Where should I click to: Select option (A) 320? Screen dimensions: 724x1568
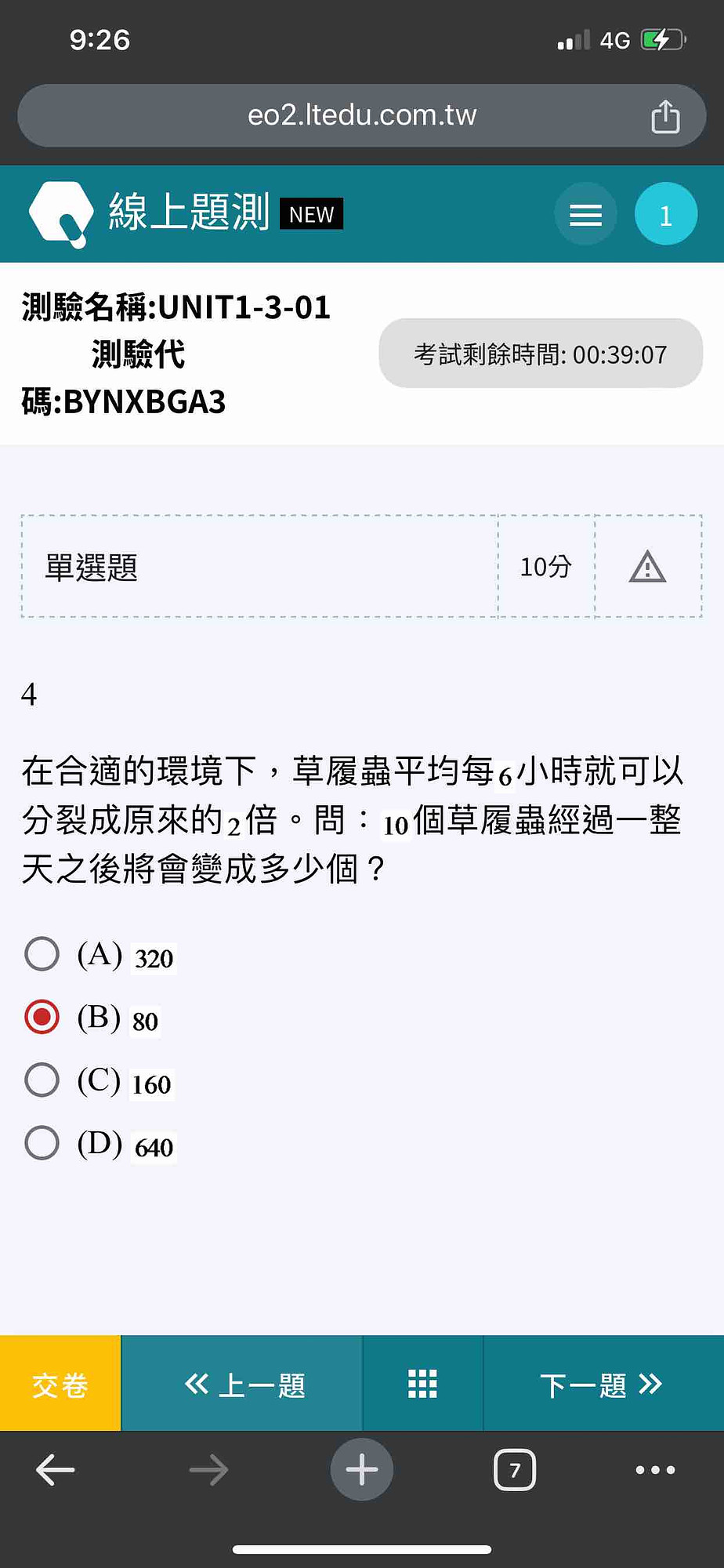tap(42, 954)
